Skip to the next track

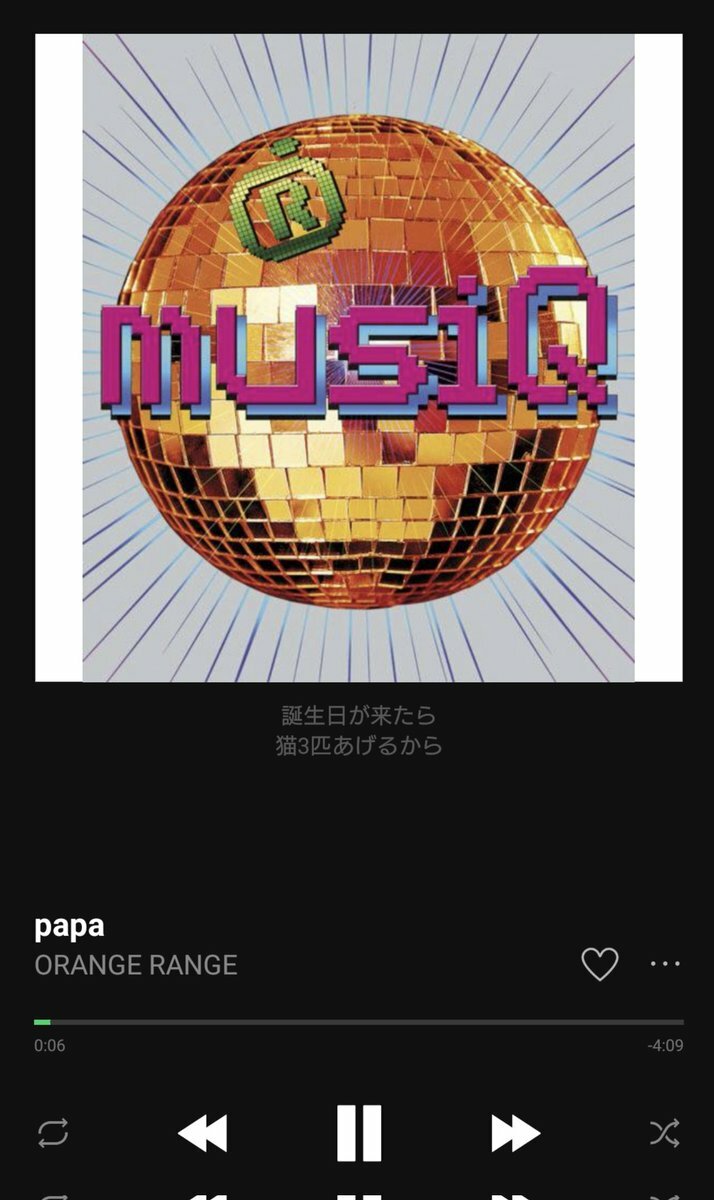coord(515,1133)
